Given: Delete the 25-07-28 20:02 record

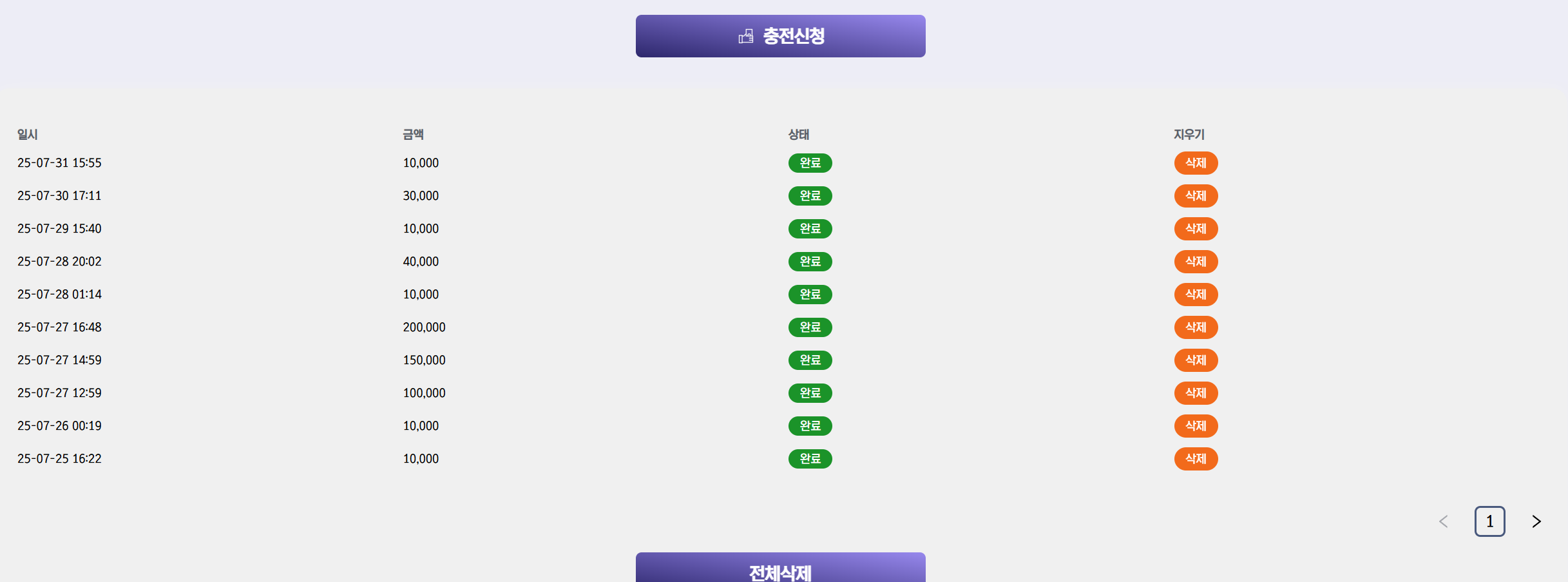Looking at the screenshot, I should pyautogui.click(x=1195, y=262).
